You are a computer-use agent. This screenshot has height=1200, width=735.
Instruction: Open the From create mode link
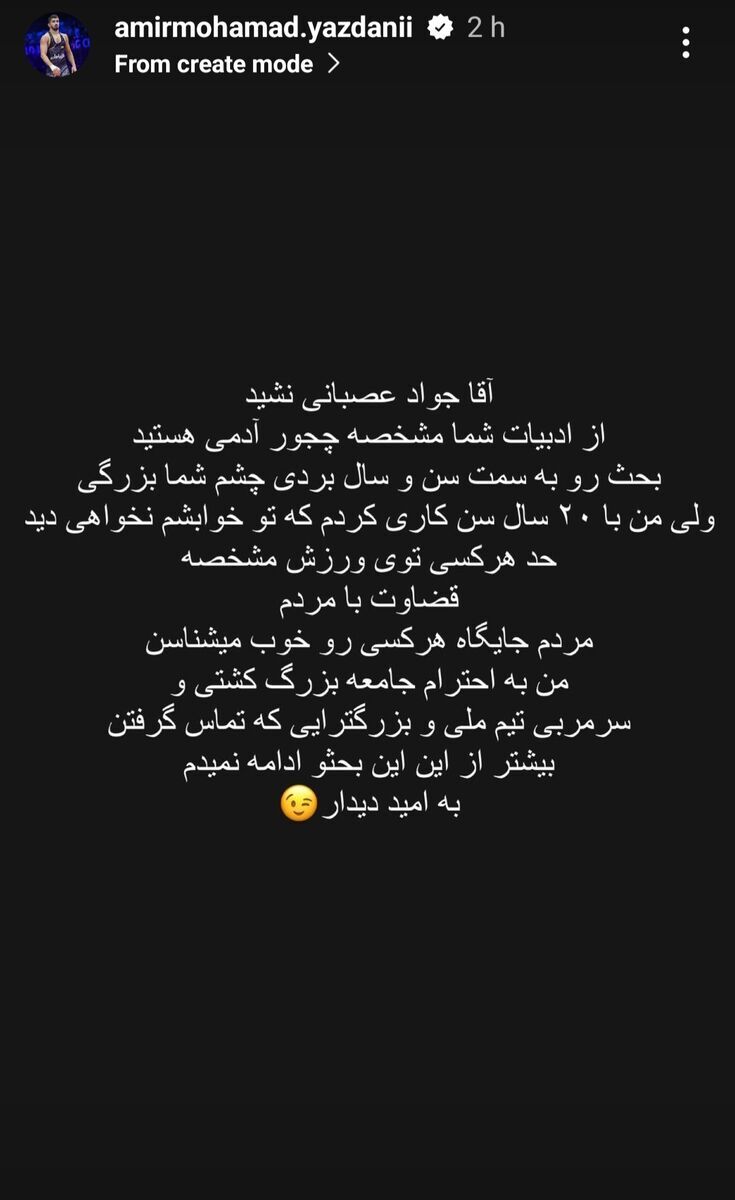pyautogui.click(x=215, y=66)
